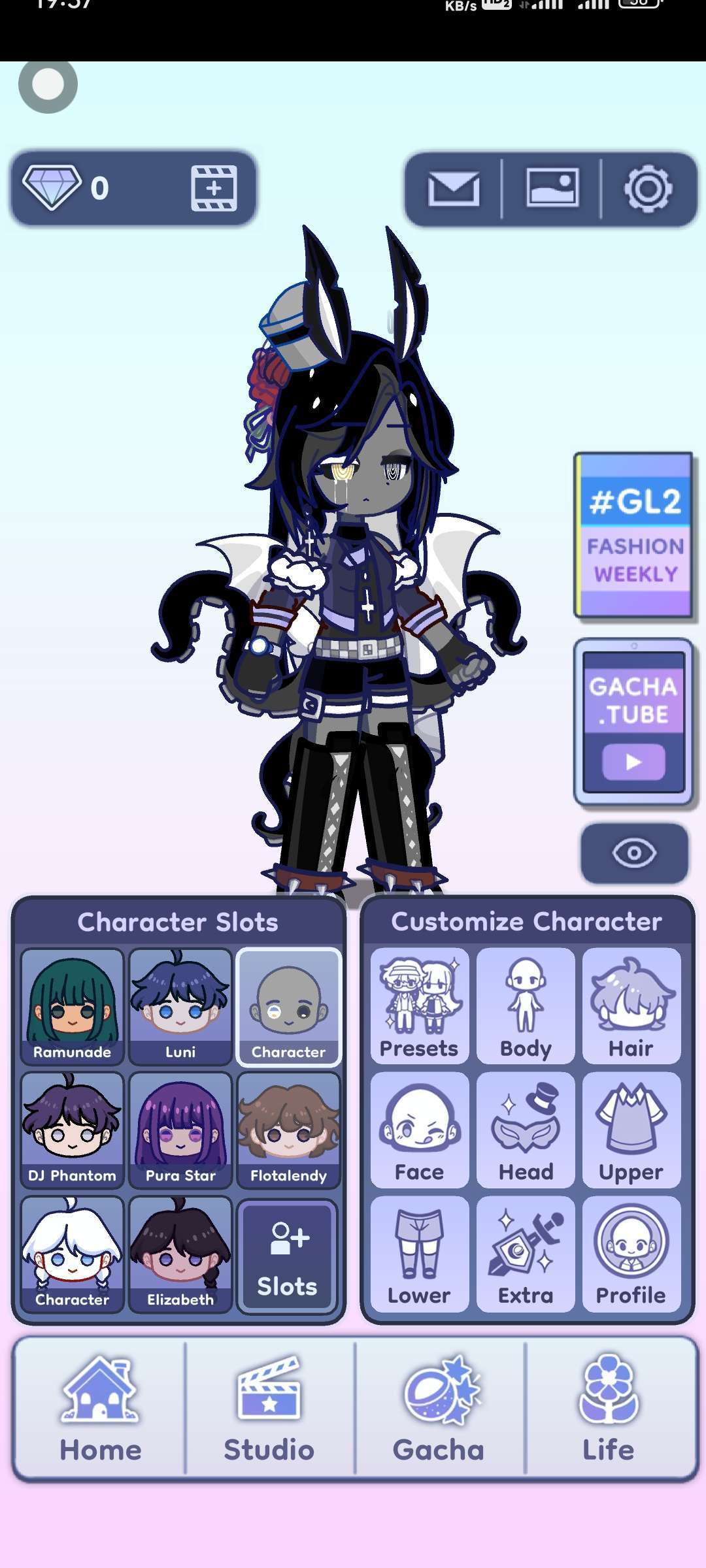Image resolution: width=706 pixels, height=1568 pixels.
Task: Open the mail inbox icon
Action: (453, 189)
